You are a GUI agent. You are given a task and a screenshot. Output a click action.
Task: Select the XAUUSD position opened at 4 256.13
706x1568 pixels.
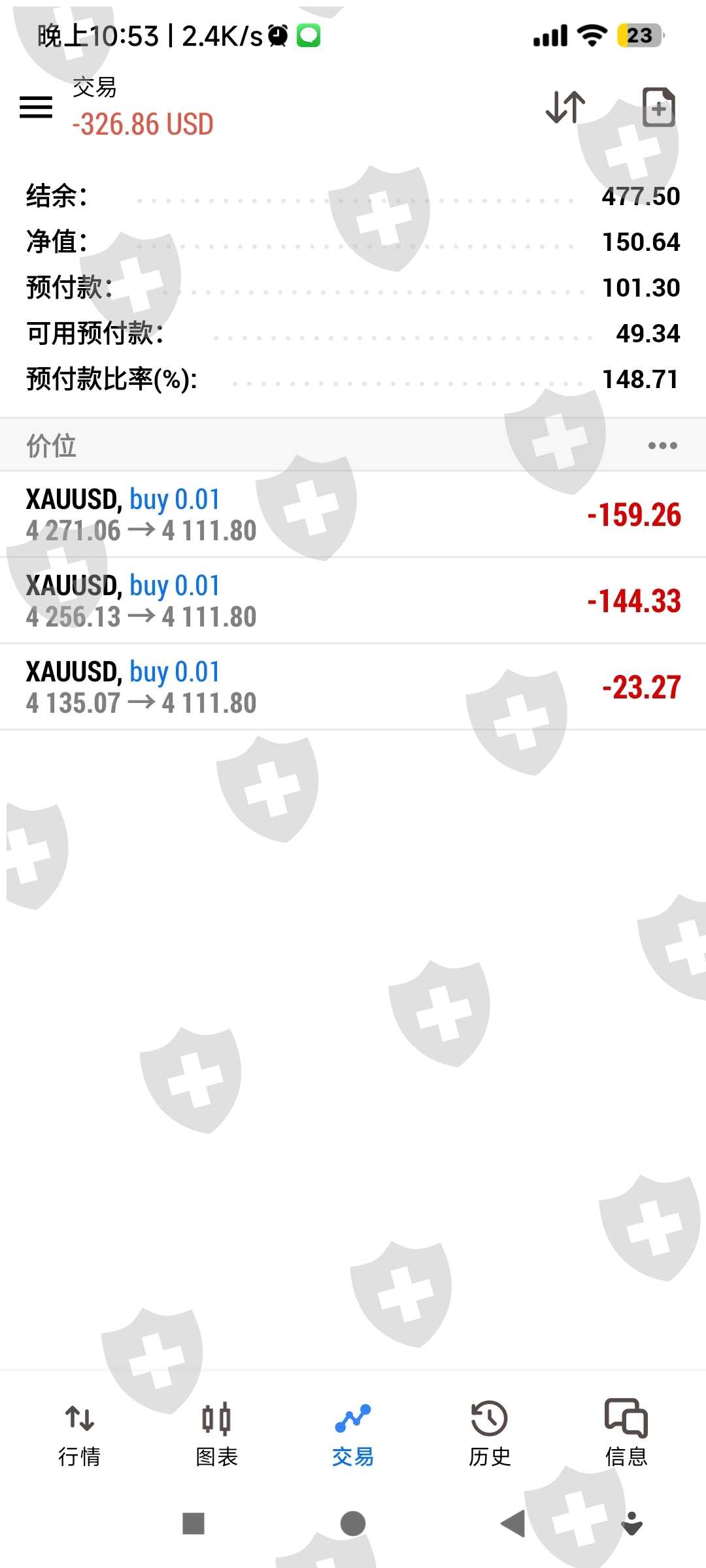pos(353,601)
